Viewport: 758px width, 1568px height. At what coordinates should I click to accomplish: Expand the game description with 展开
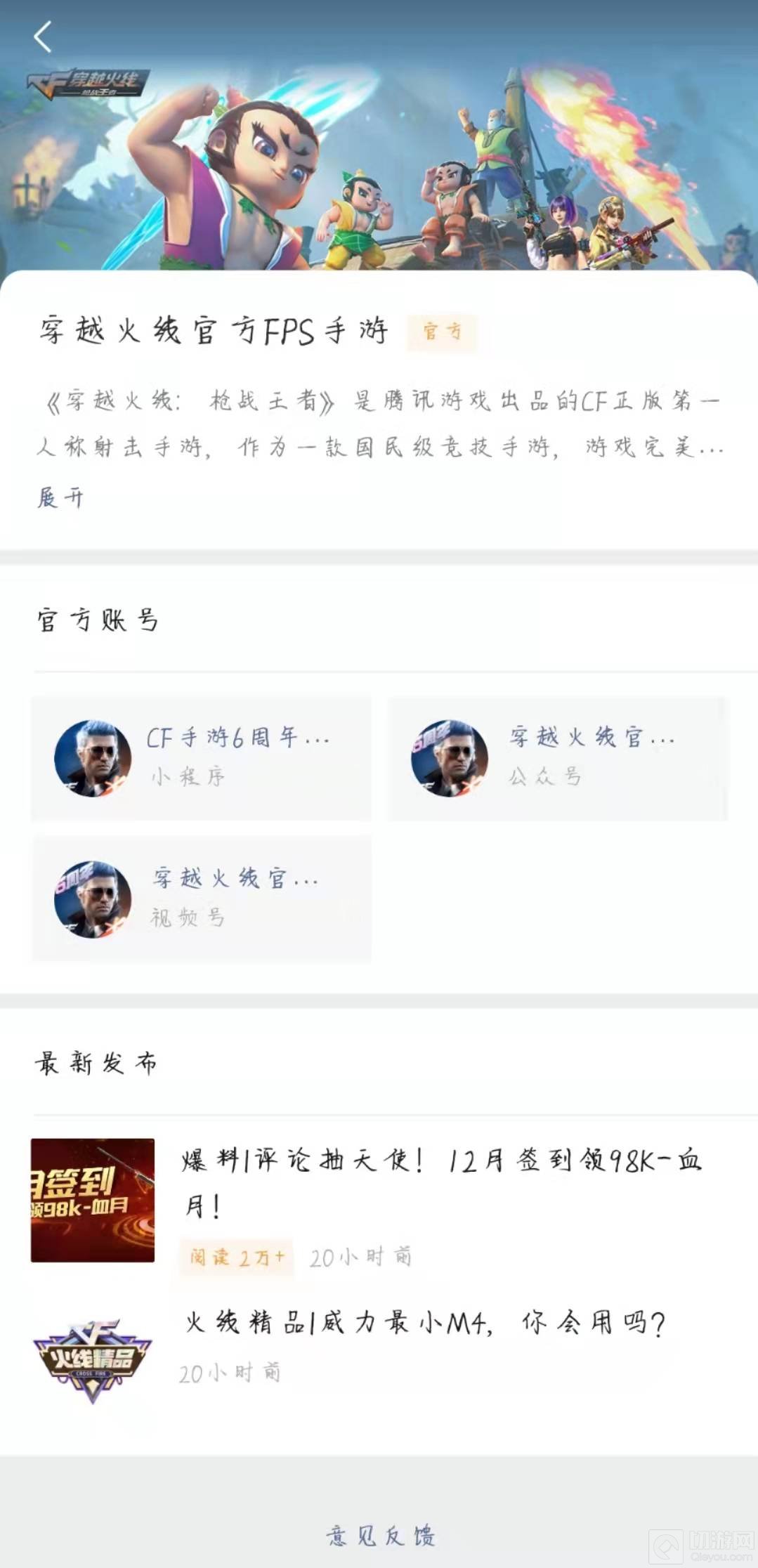[x=60, y=497]
